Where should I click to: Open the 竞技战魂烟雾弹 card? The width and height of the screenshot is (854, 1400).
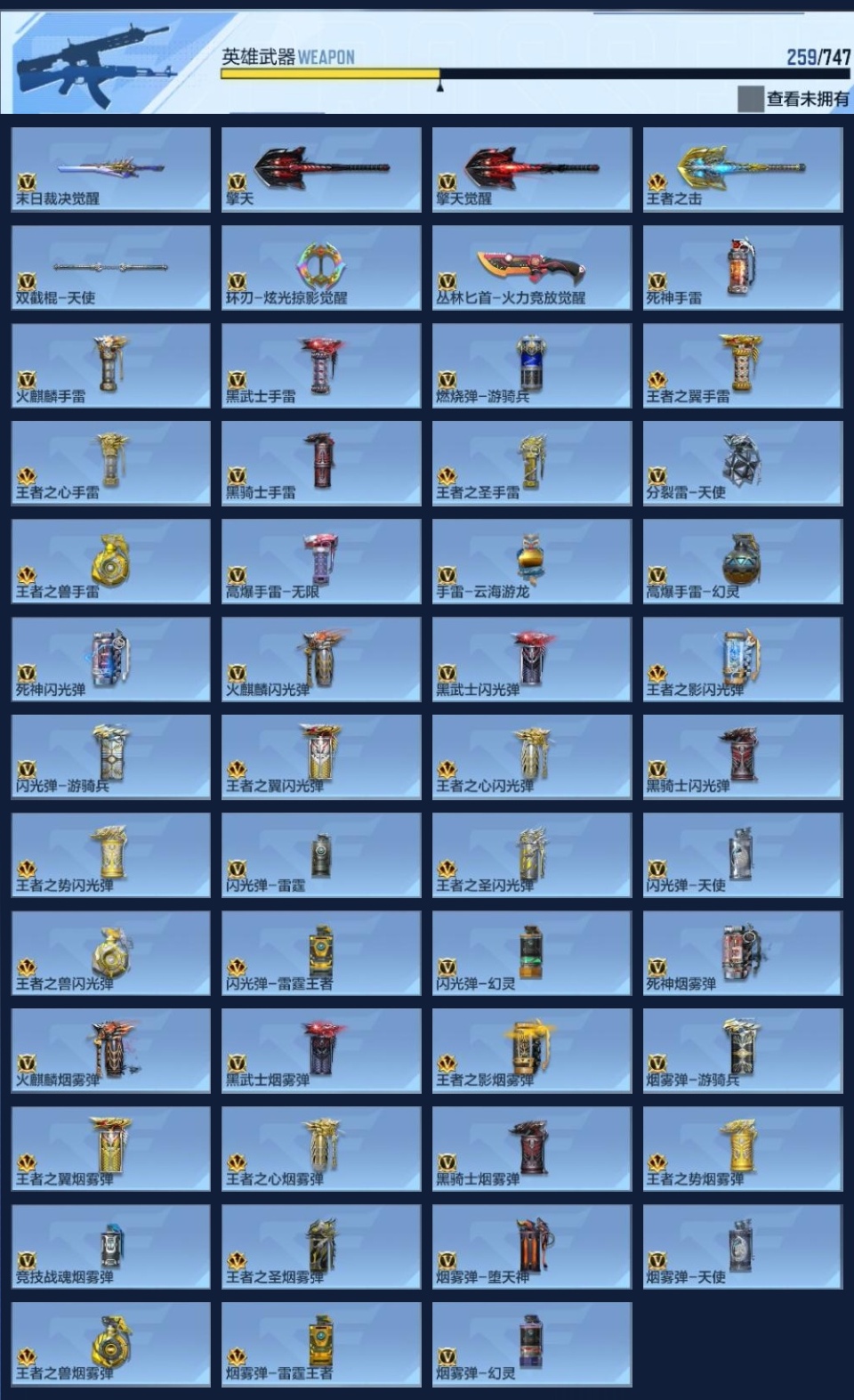pos(111,1246)
